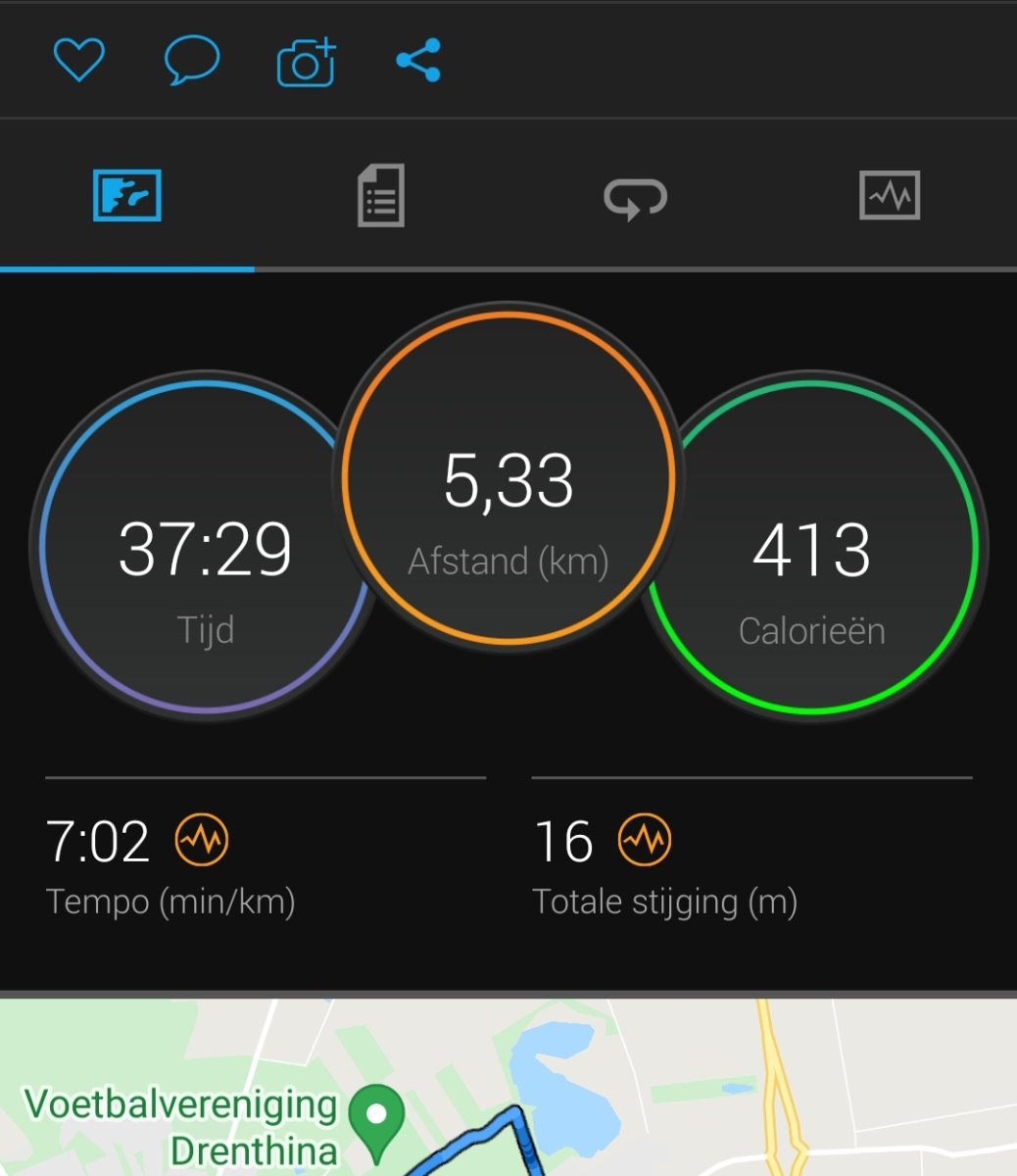
Task: Open pace chart icon next to 7:02
Action: click(x=202, y=840)
